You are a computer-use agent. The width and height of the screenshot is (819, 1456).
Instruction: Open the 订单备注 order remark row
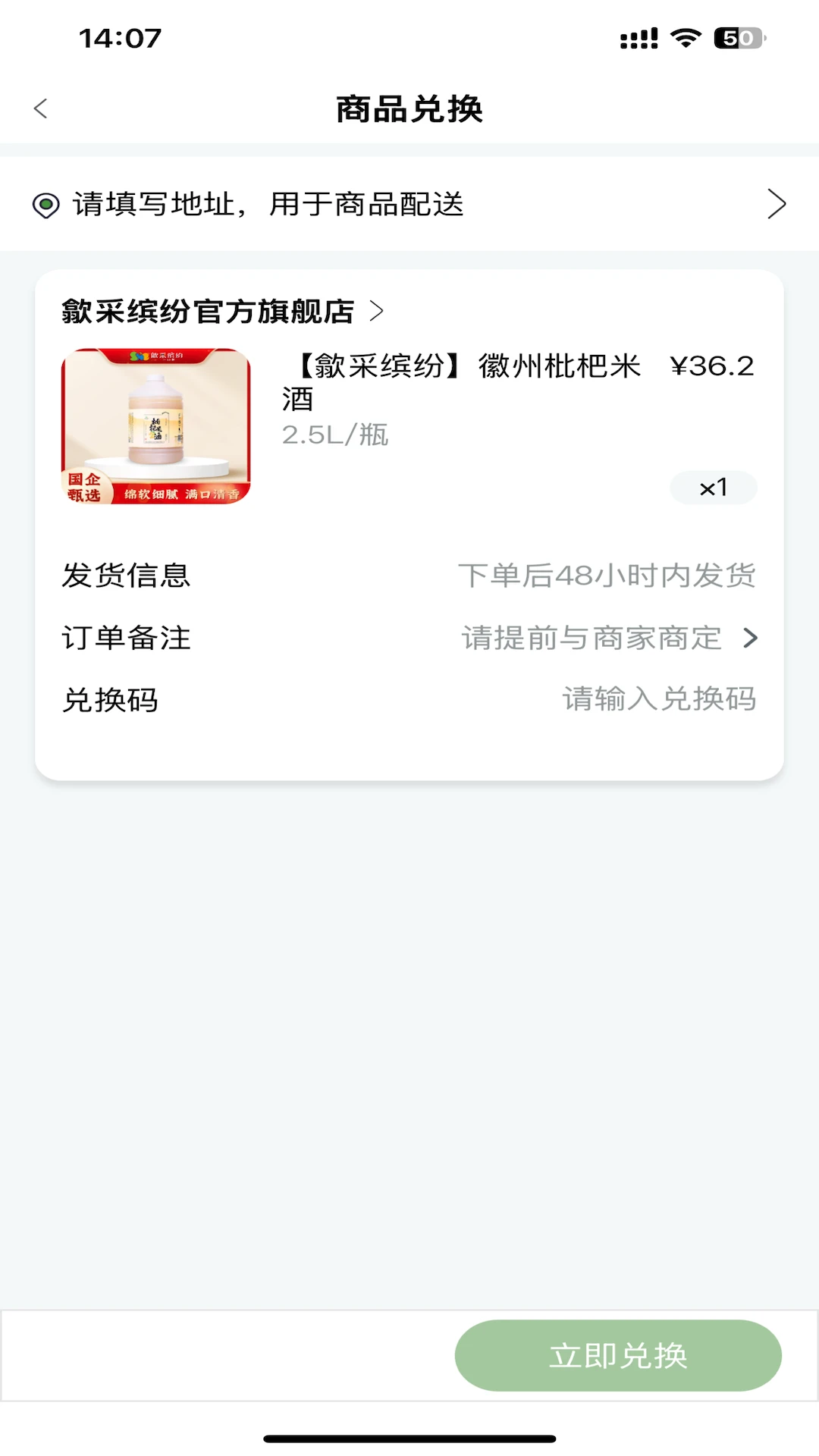click(x=409, y=638)
